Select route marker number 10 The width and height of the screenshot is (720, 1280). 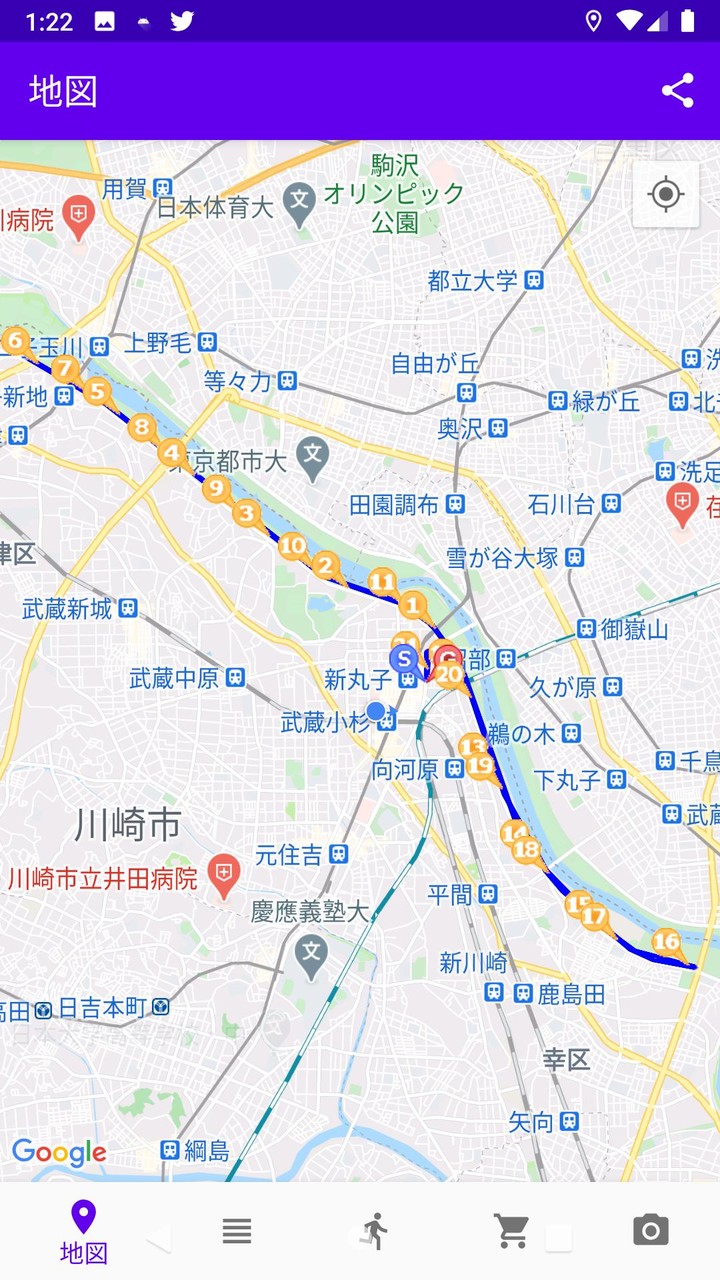point(292,546)
